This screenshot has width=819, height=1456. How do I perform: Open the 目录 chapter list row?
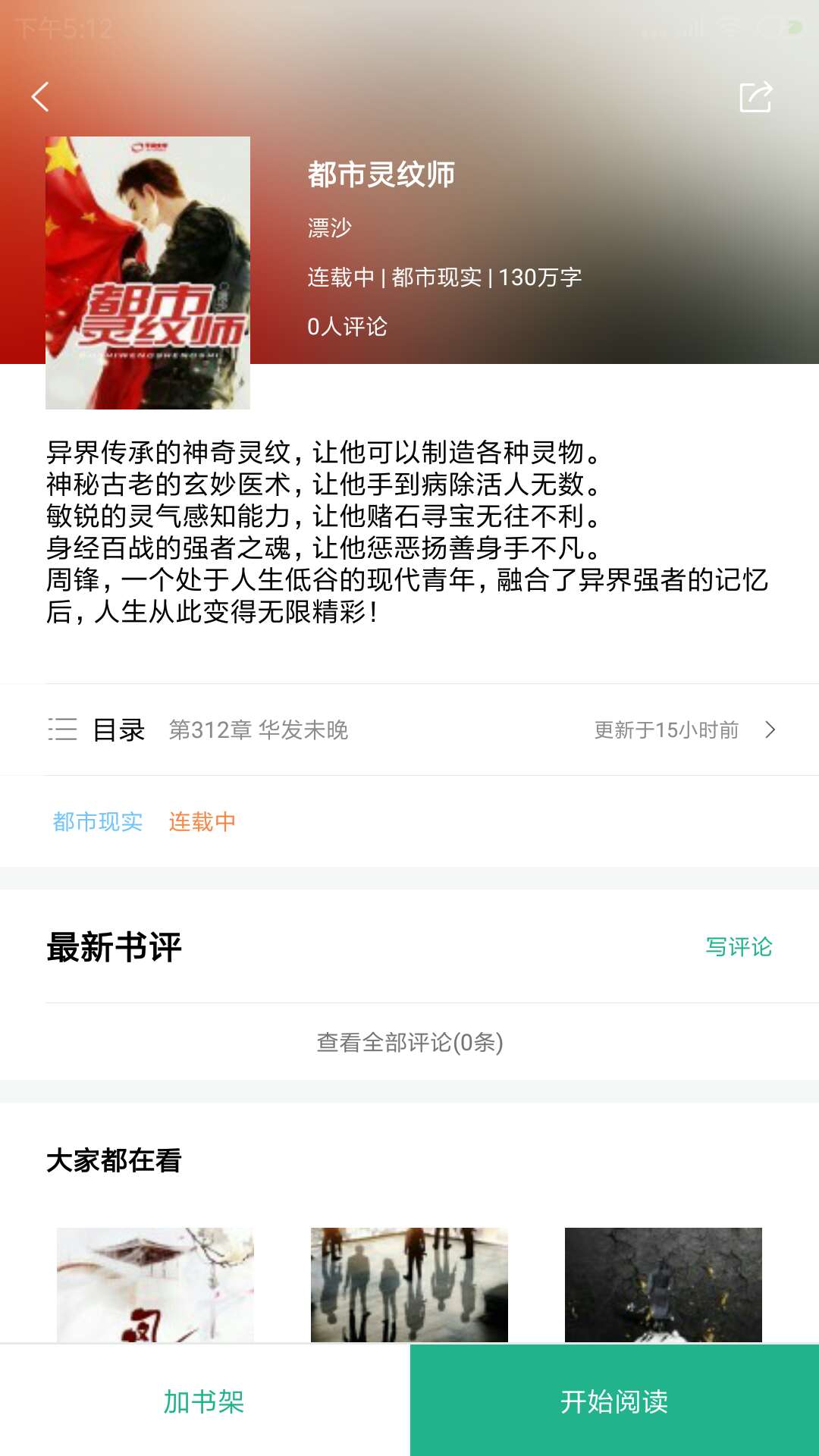pyautogui.click(x=409, y=730)
